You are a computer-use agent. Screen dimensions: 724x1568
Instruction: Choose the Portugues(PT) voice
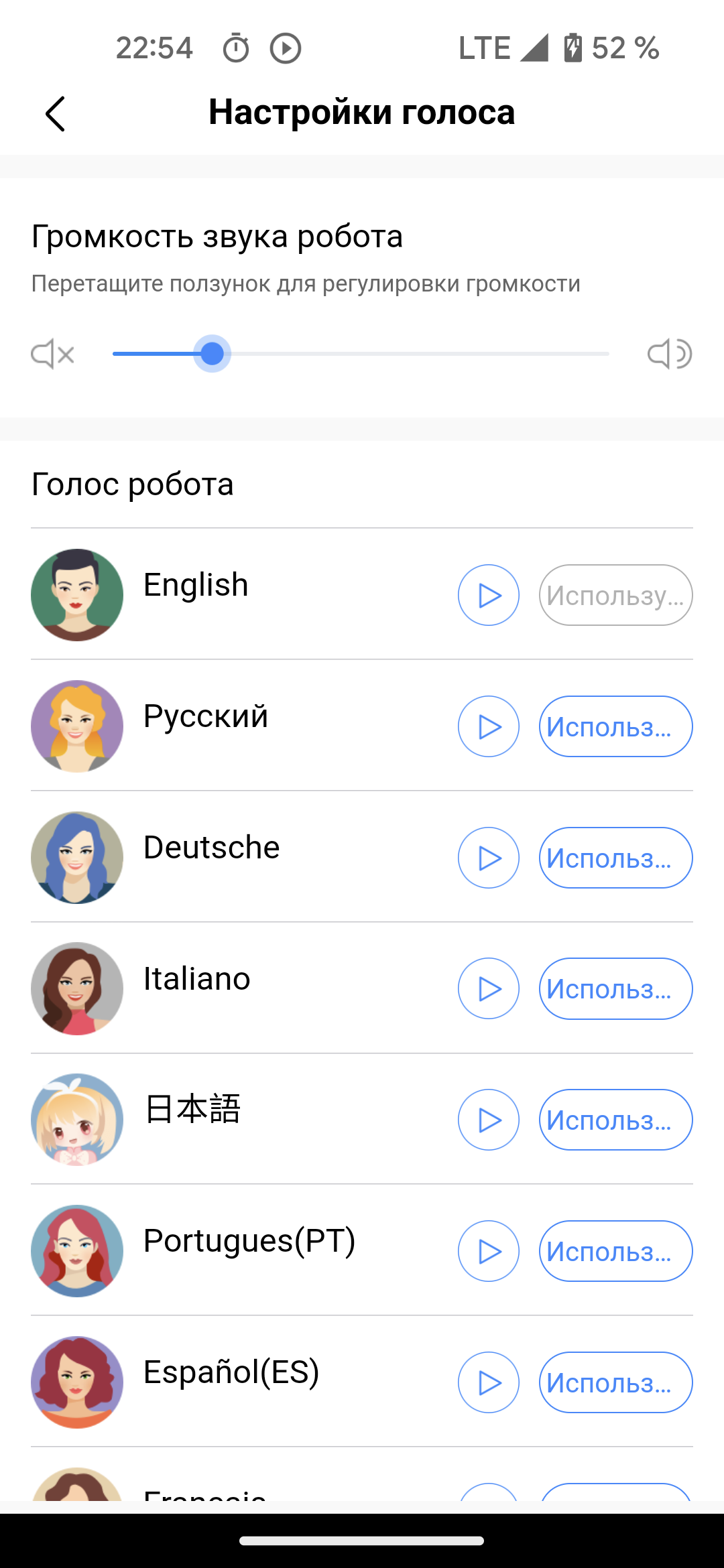tap(615, 1251)
